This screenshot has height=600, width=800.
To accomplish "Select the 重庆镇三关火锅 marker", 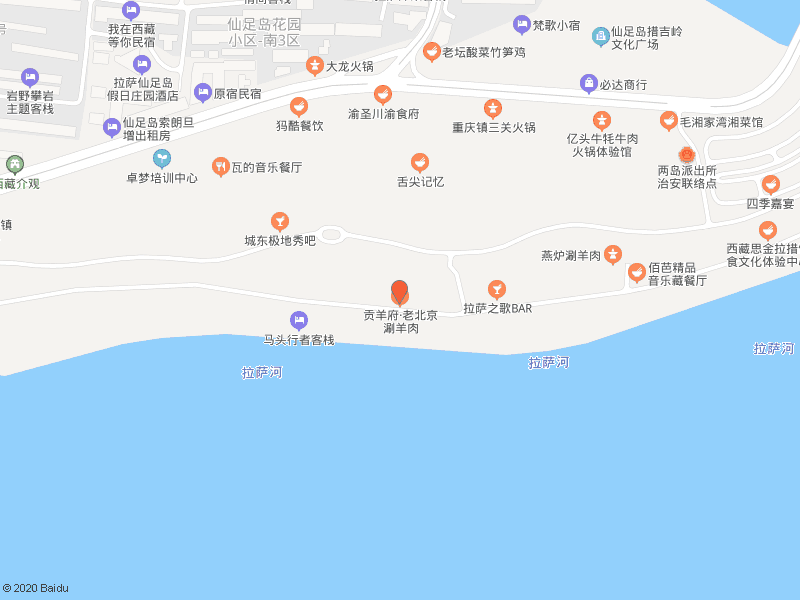I will (493, 108).
